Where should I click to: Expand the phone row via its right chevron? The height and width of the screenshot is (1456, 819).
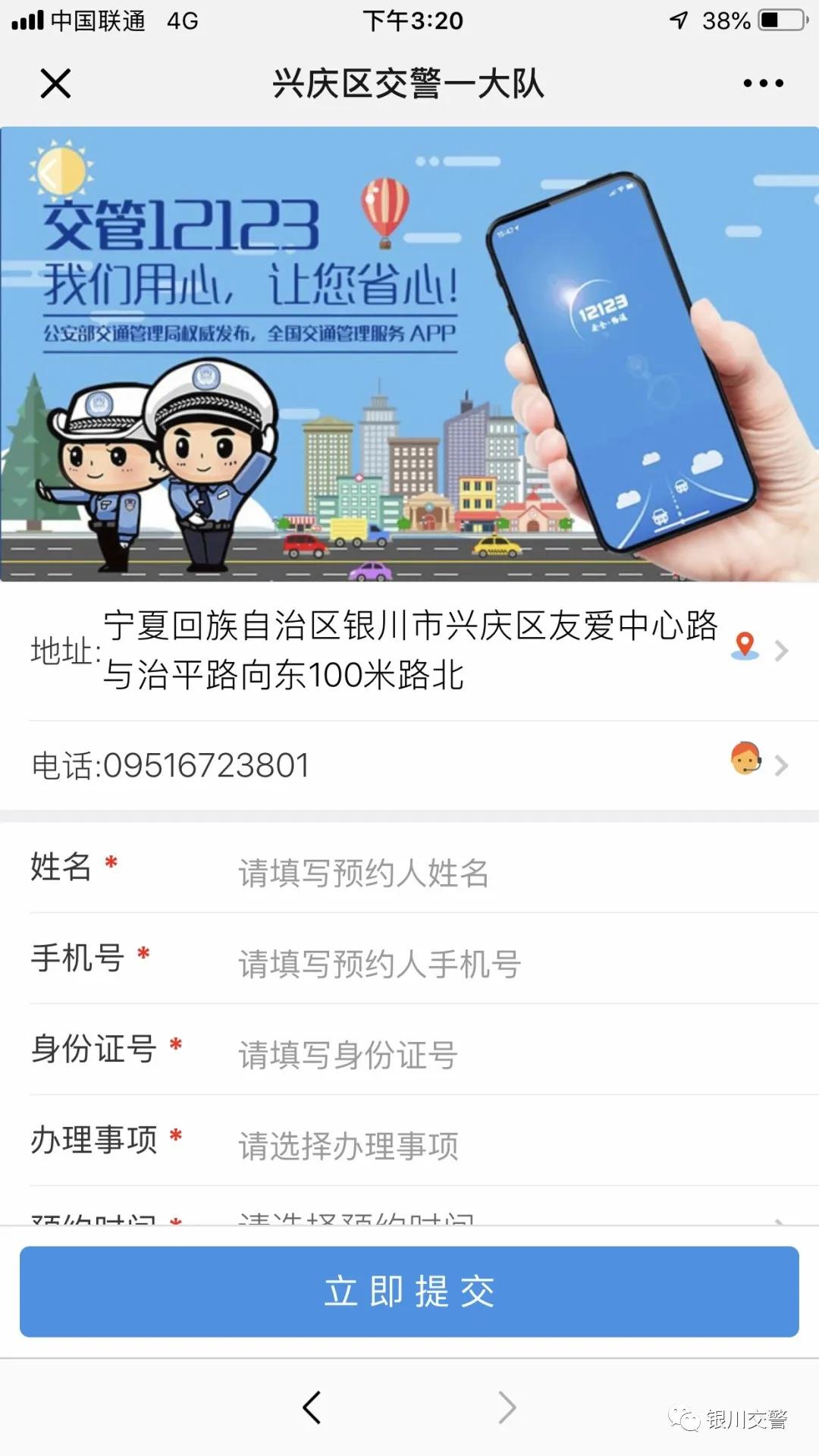click(783, 766)
